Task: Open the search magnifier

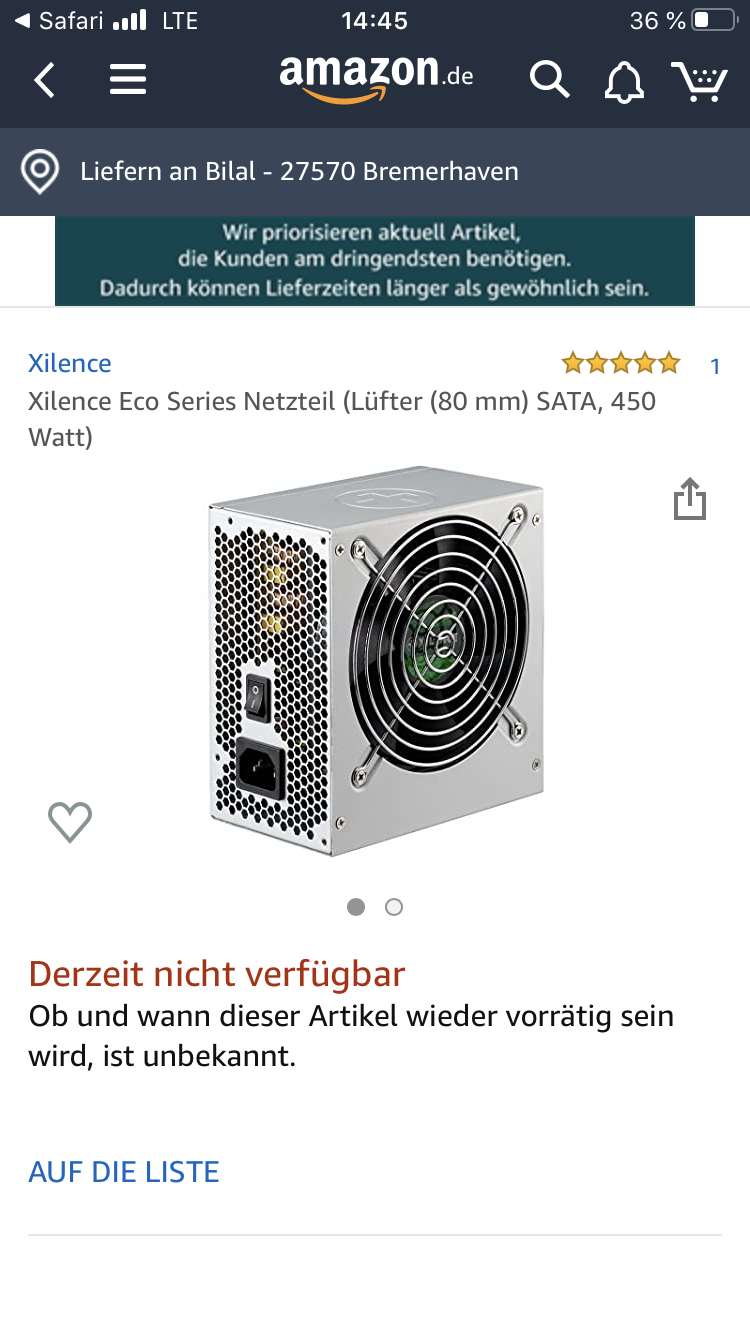Action: click(x=549, y=80)
